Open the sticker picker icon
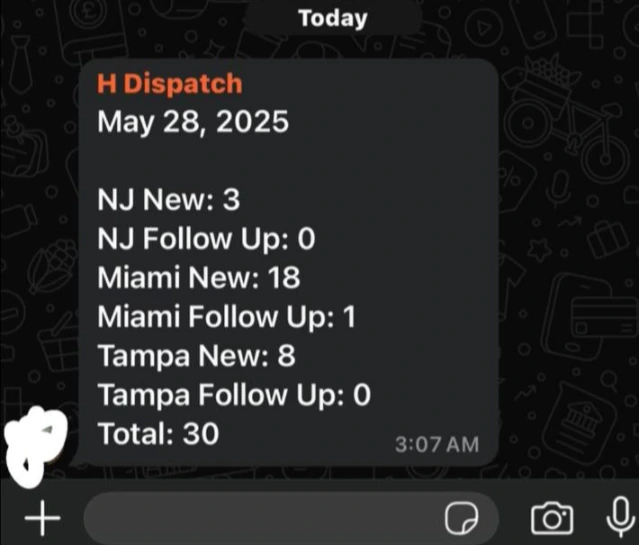Viewport: 639px width, 545px height. (462, 518)
